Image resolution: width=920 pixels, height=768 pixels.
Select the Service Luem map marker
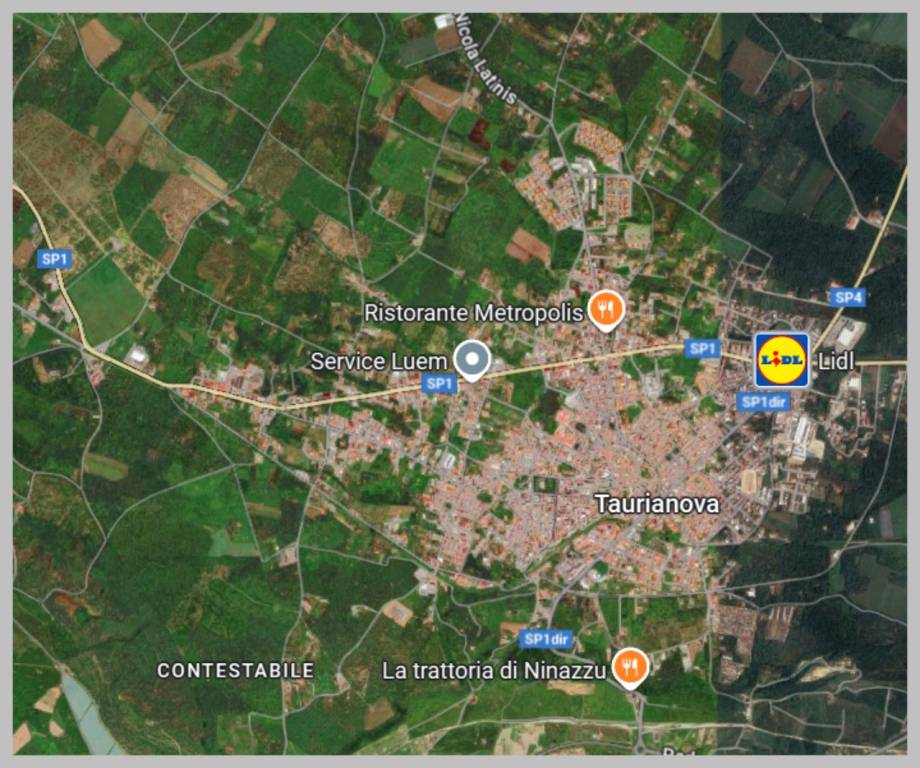click(471, 359)
